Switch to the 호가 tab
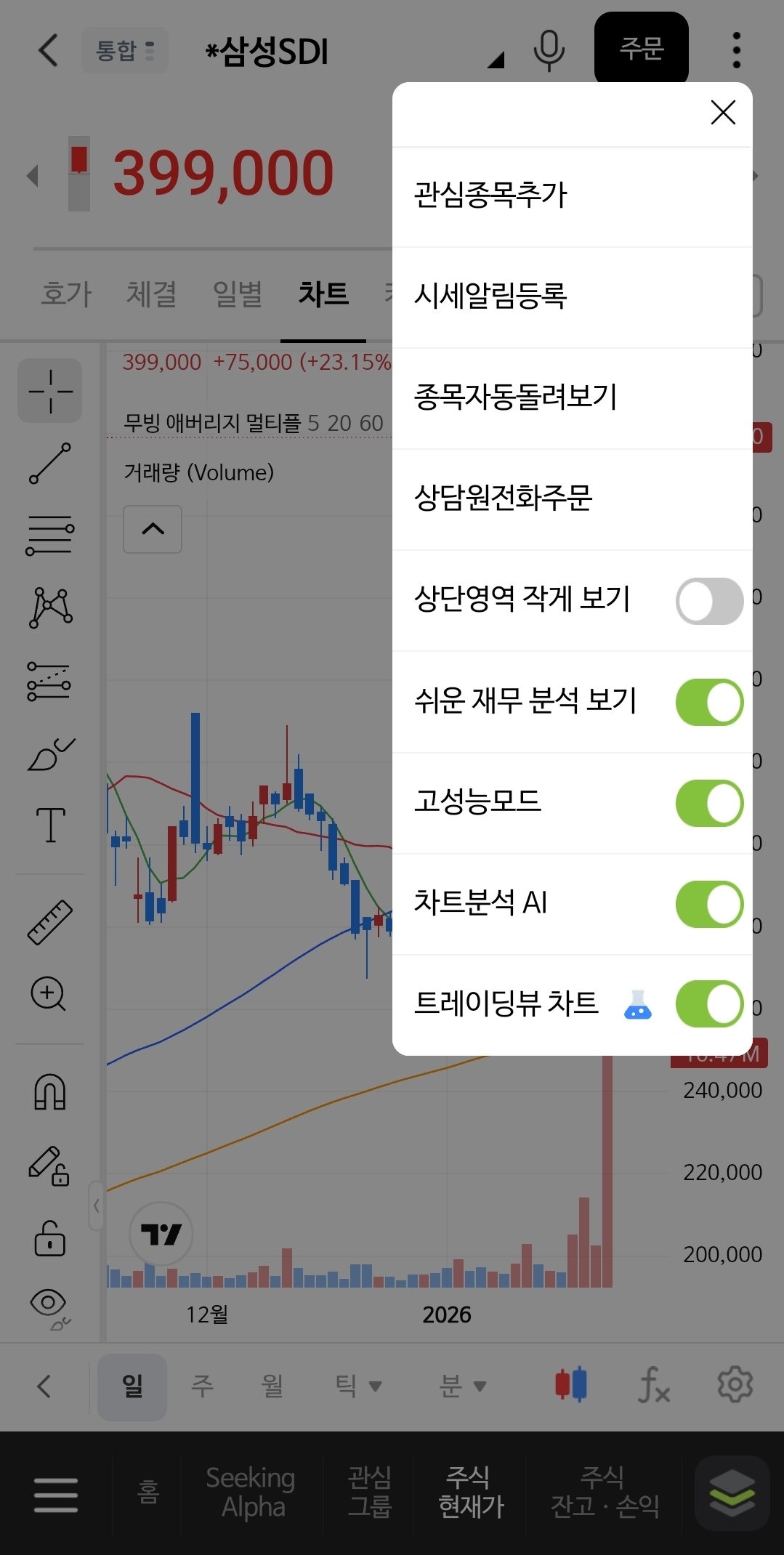This screenshot has height=1555, width=784. pyautogui.click(x=66, y=294)
